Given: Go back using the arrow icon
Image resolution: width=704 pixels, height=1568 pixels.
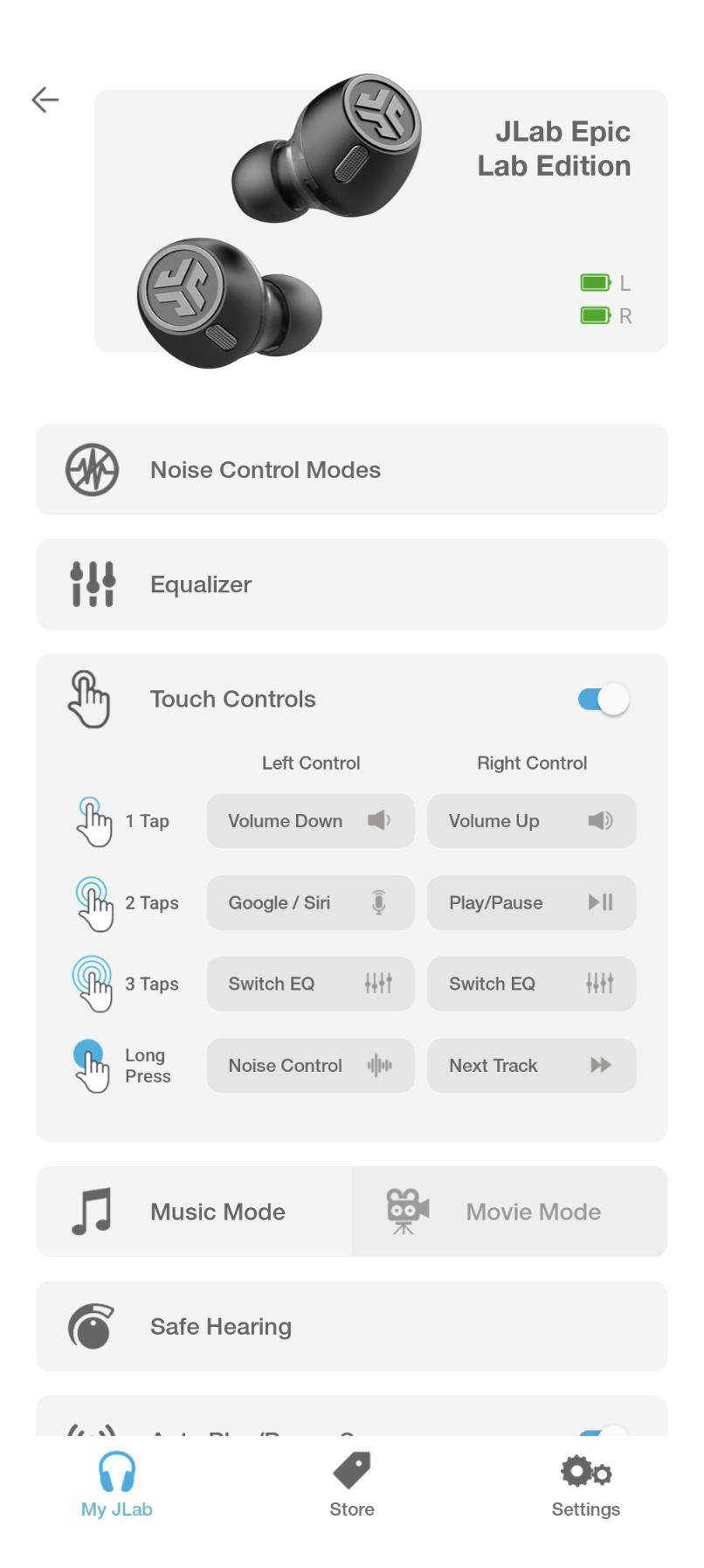Looking at the screenshot, I should point(45,100).
